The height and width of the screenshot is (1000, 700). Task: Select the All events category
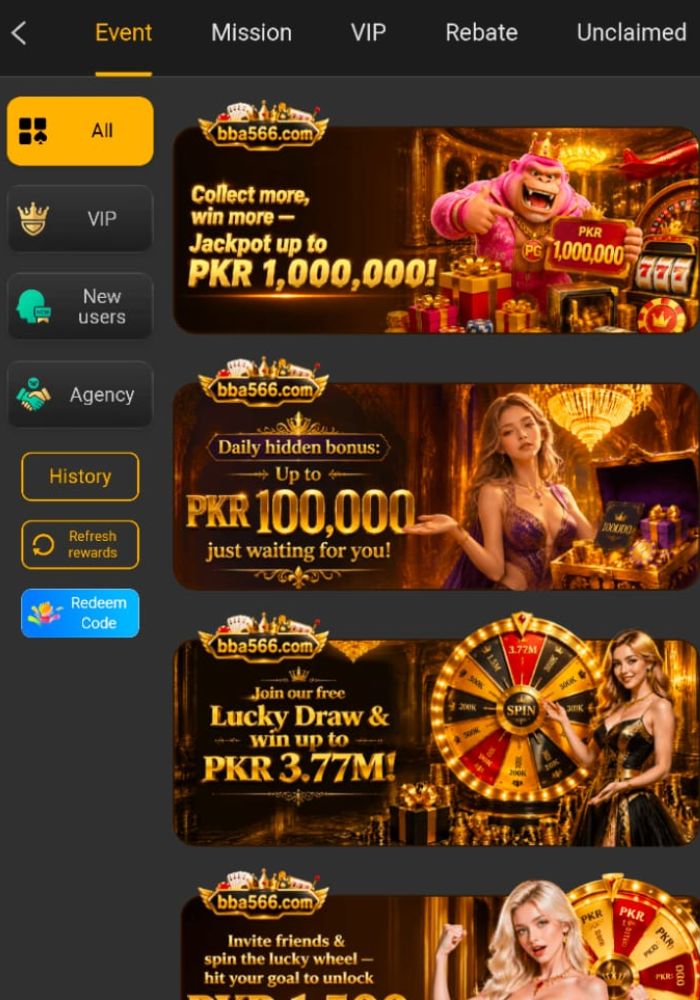tap(80, 131)
